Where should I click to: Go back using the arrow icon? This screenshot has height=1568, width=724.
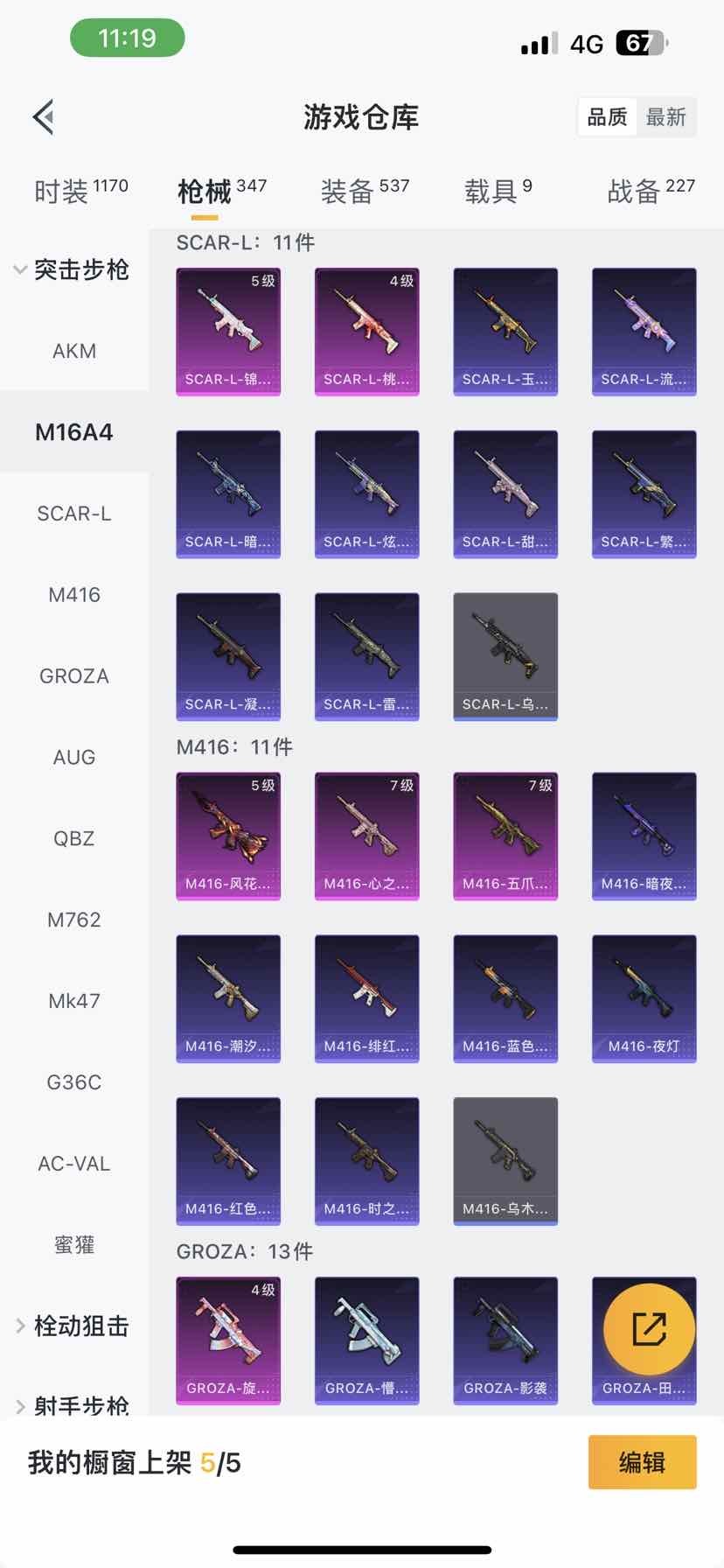44,116
